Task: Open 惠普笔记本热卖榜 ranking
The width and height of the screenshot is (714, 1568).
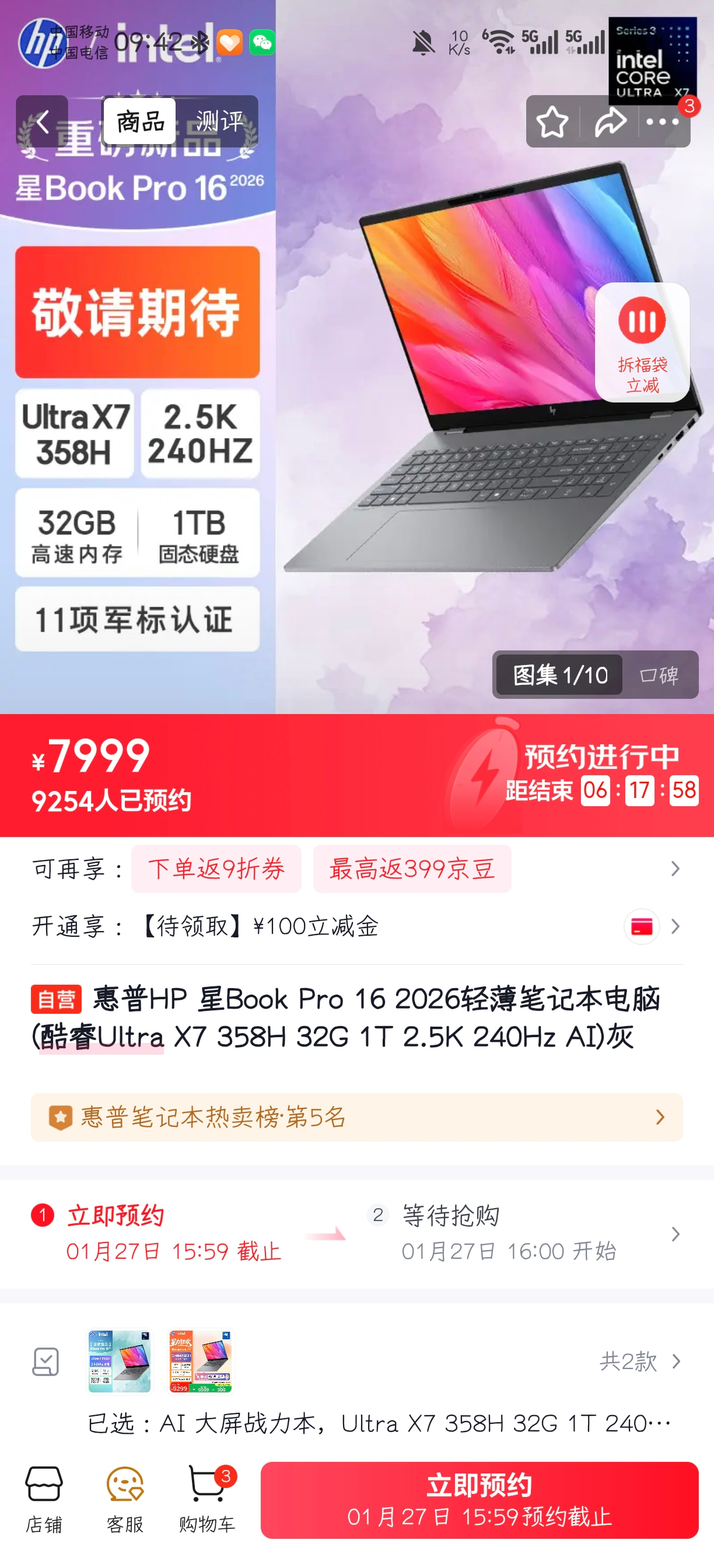Action: click(356, 1117)
